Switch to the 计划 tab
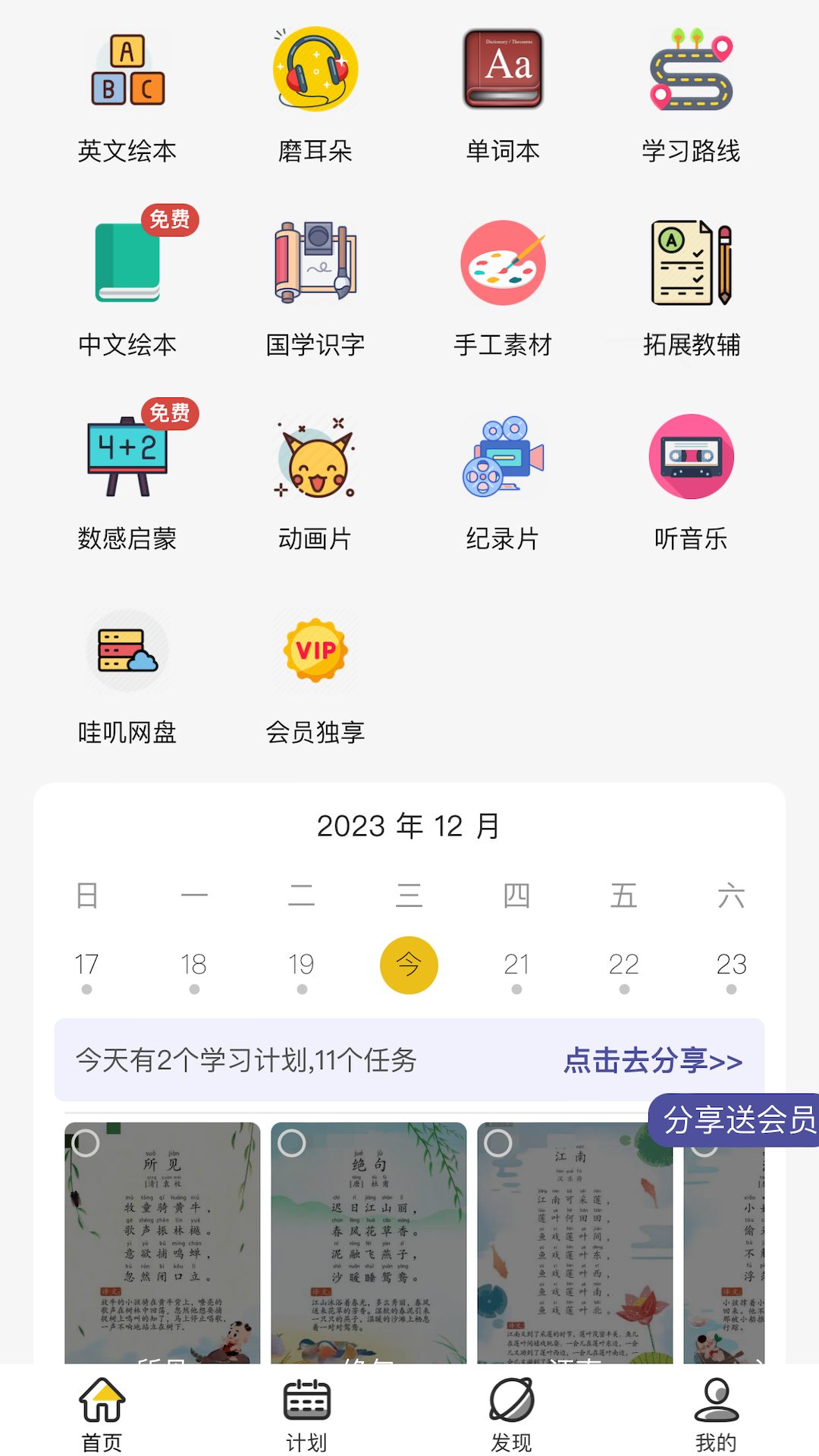 coord(306,1412)
